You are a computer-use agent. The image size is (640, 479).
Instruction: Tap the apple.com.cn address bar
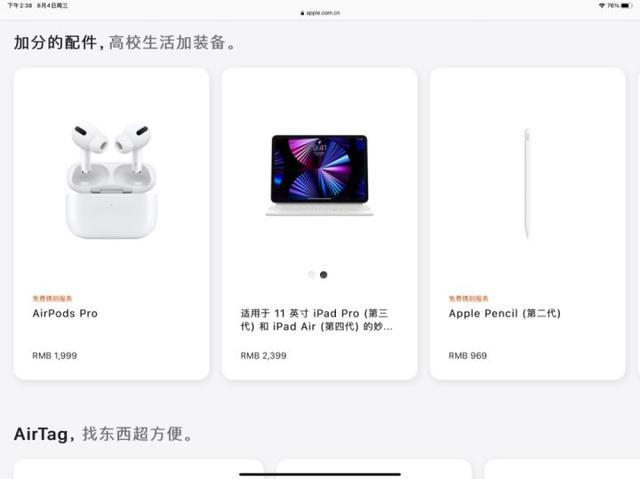(320, 13)
